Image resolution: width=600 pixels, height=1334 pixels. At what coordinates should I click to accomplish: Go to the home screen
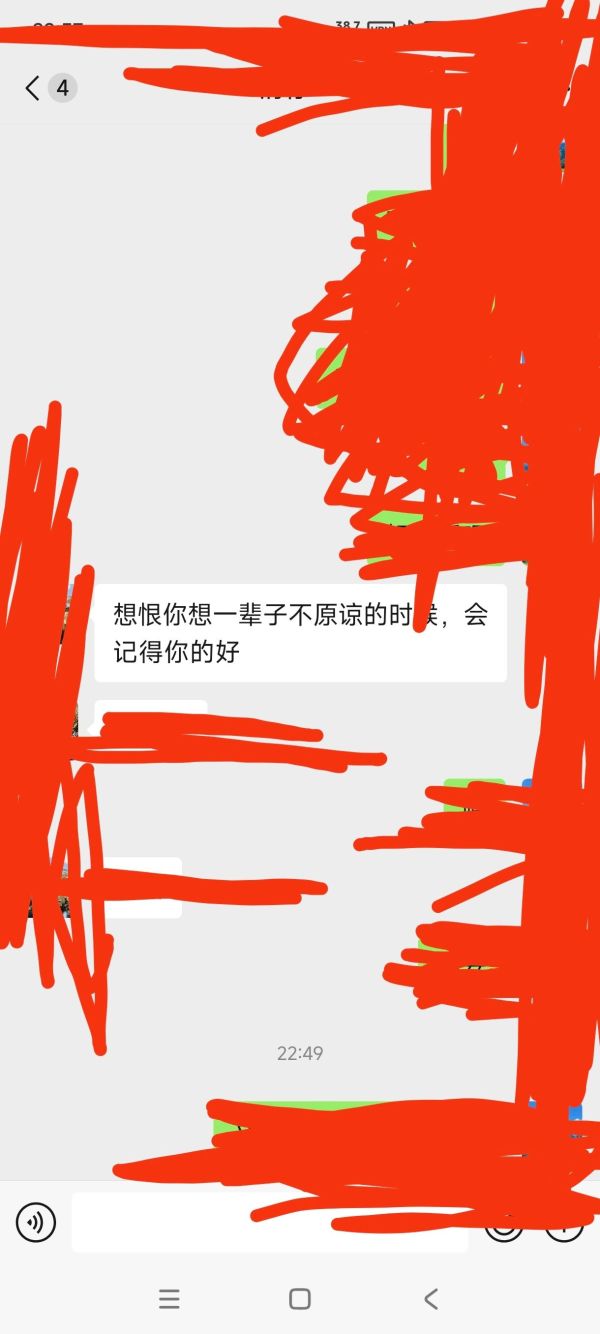click(300, 1299)
